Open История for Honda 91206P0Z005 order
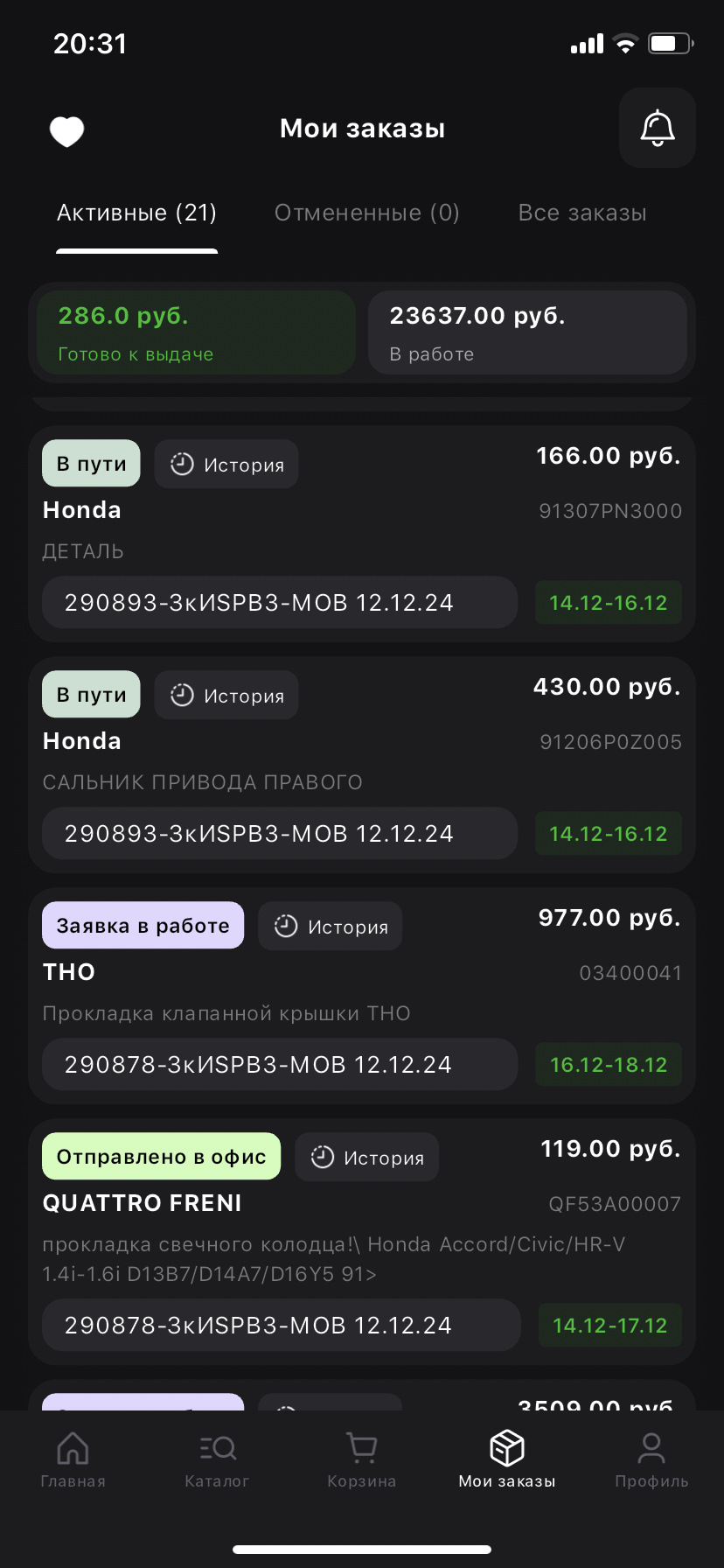This screenshot has height=1568, width=724. coord(226,696)
